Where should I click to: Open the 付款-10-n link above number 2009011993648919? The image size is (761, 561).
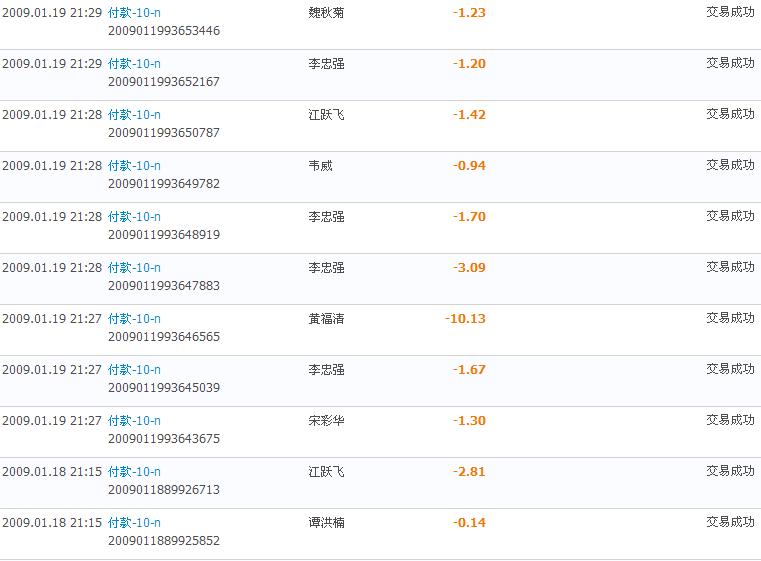point(134,217)
